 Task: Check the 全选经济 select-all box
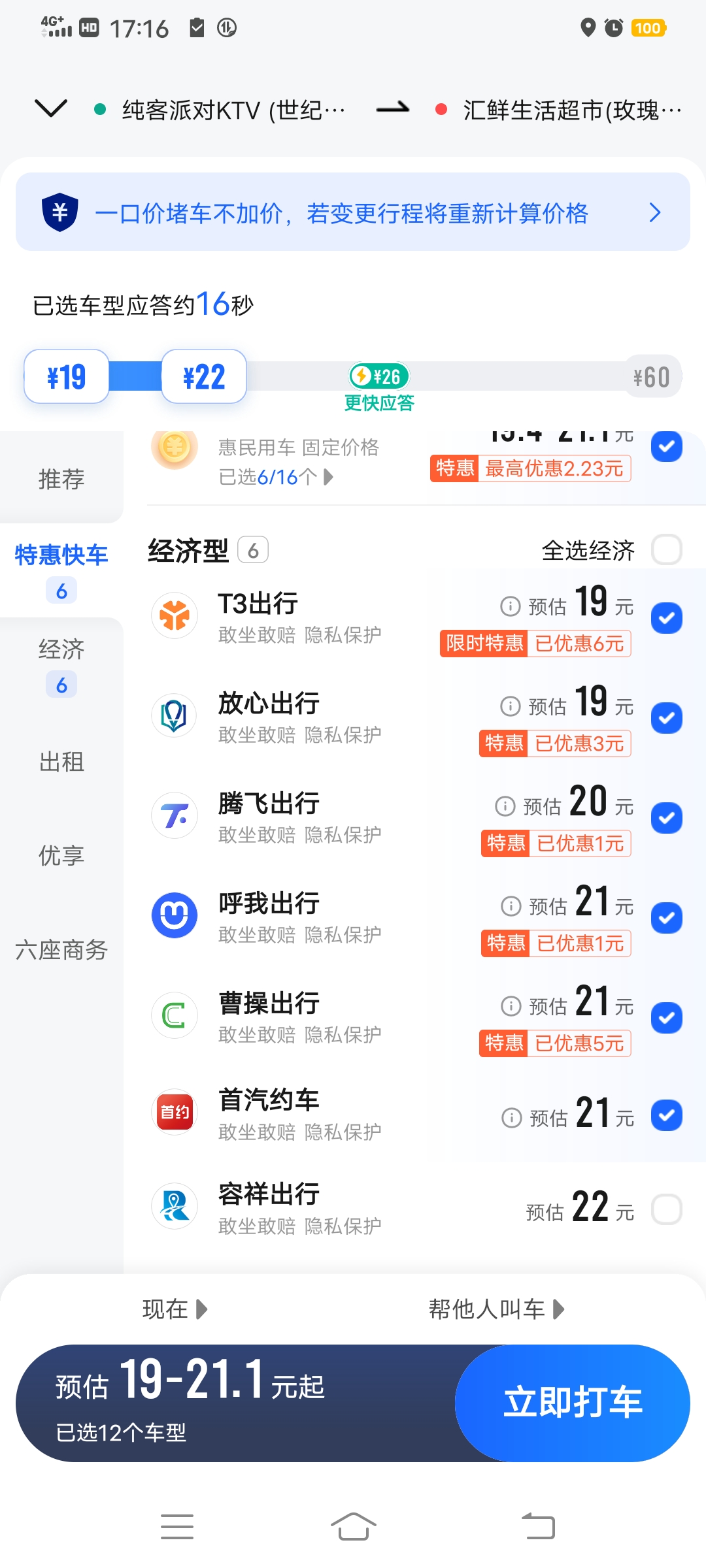tap(666, 550)
